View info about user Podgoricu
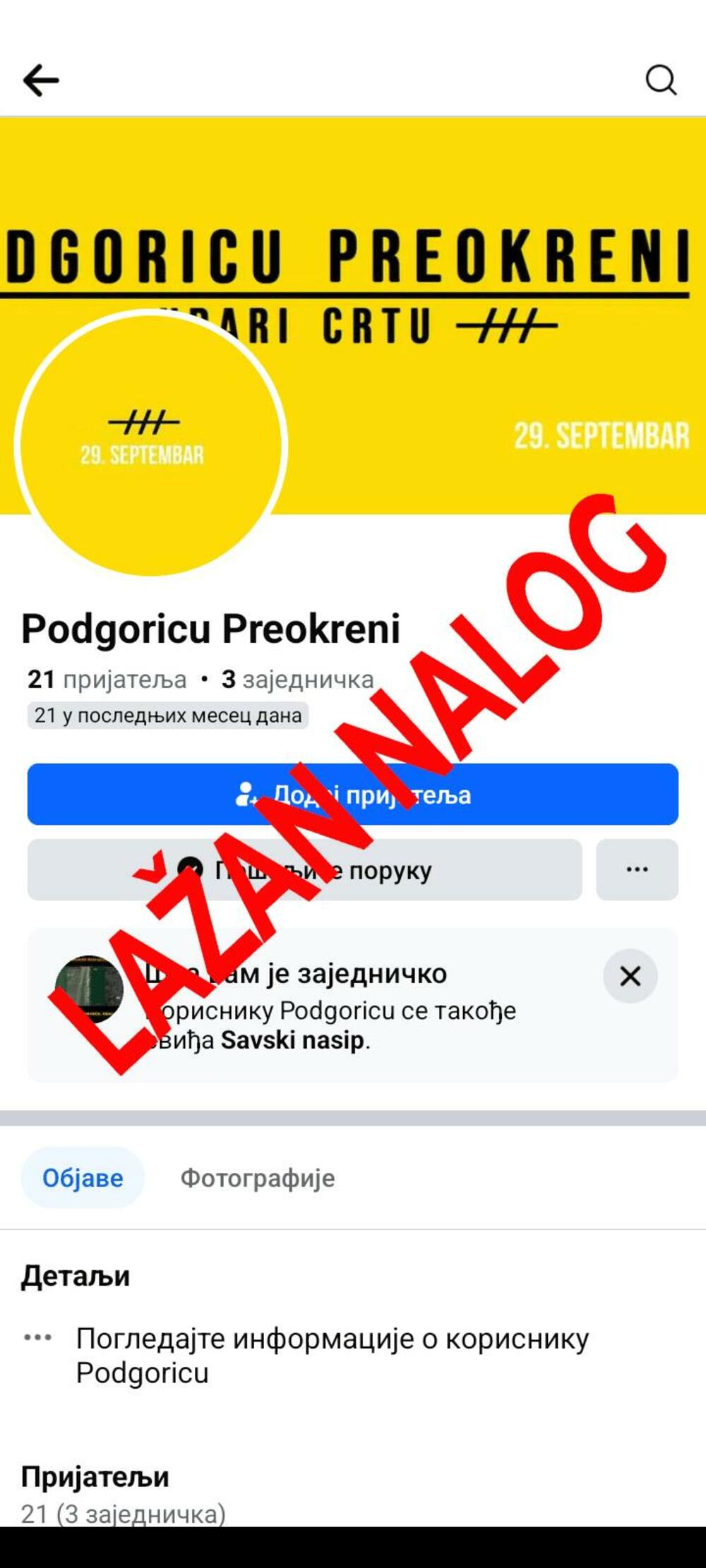 pyautogui.click(x=332, y=1355)
